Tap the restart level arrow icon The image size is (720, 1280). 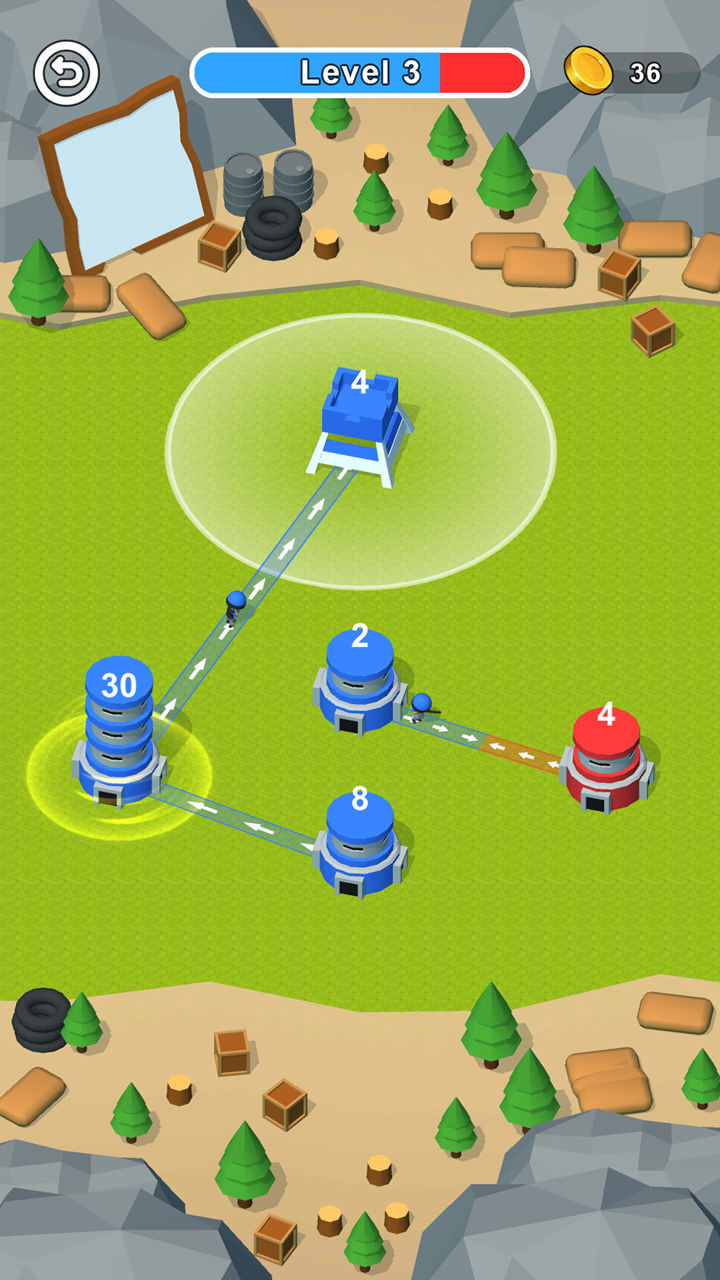[x=67, y=73]
